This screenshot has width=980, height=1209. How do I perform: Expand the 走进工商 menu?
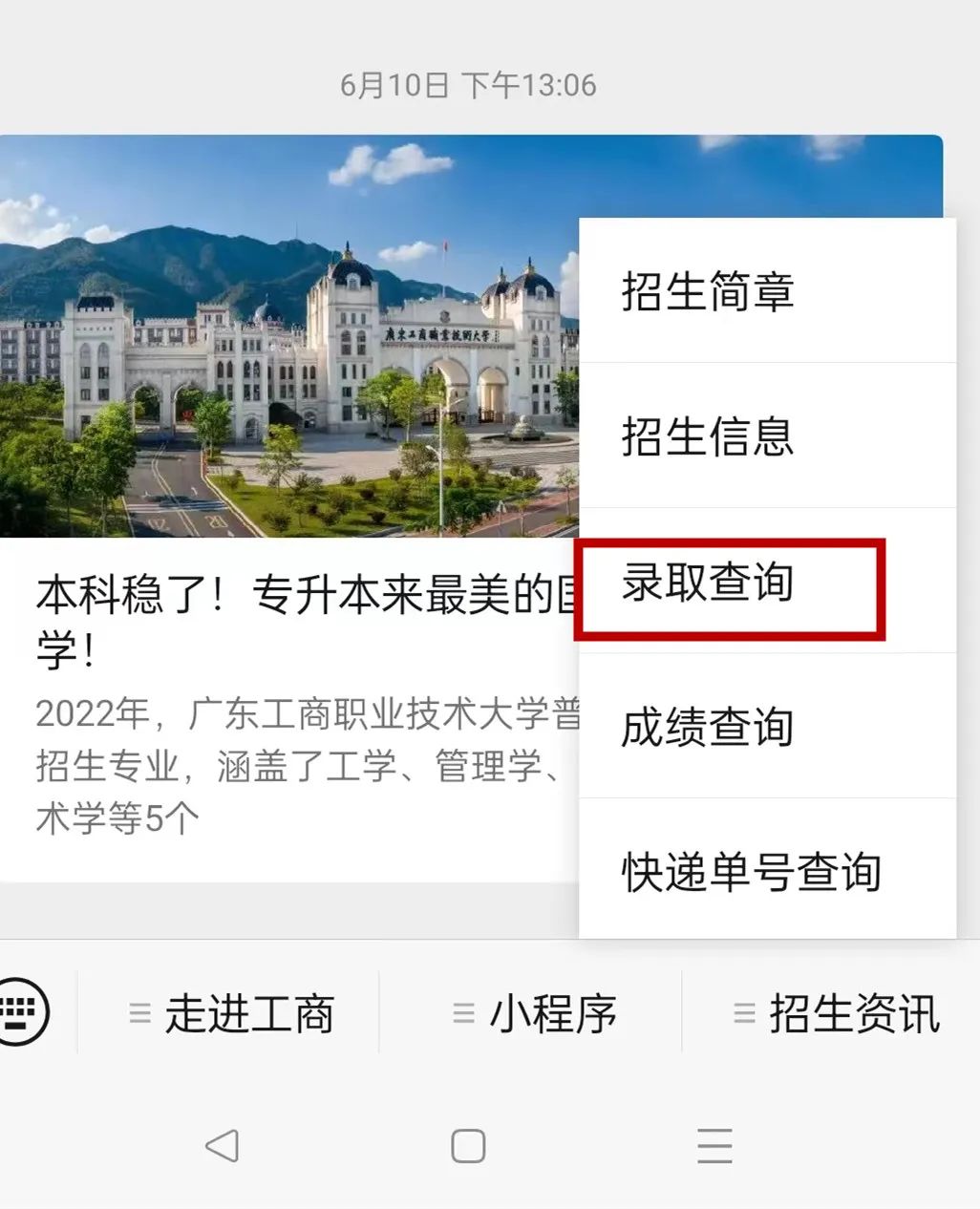click(232, 1014)
